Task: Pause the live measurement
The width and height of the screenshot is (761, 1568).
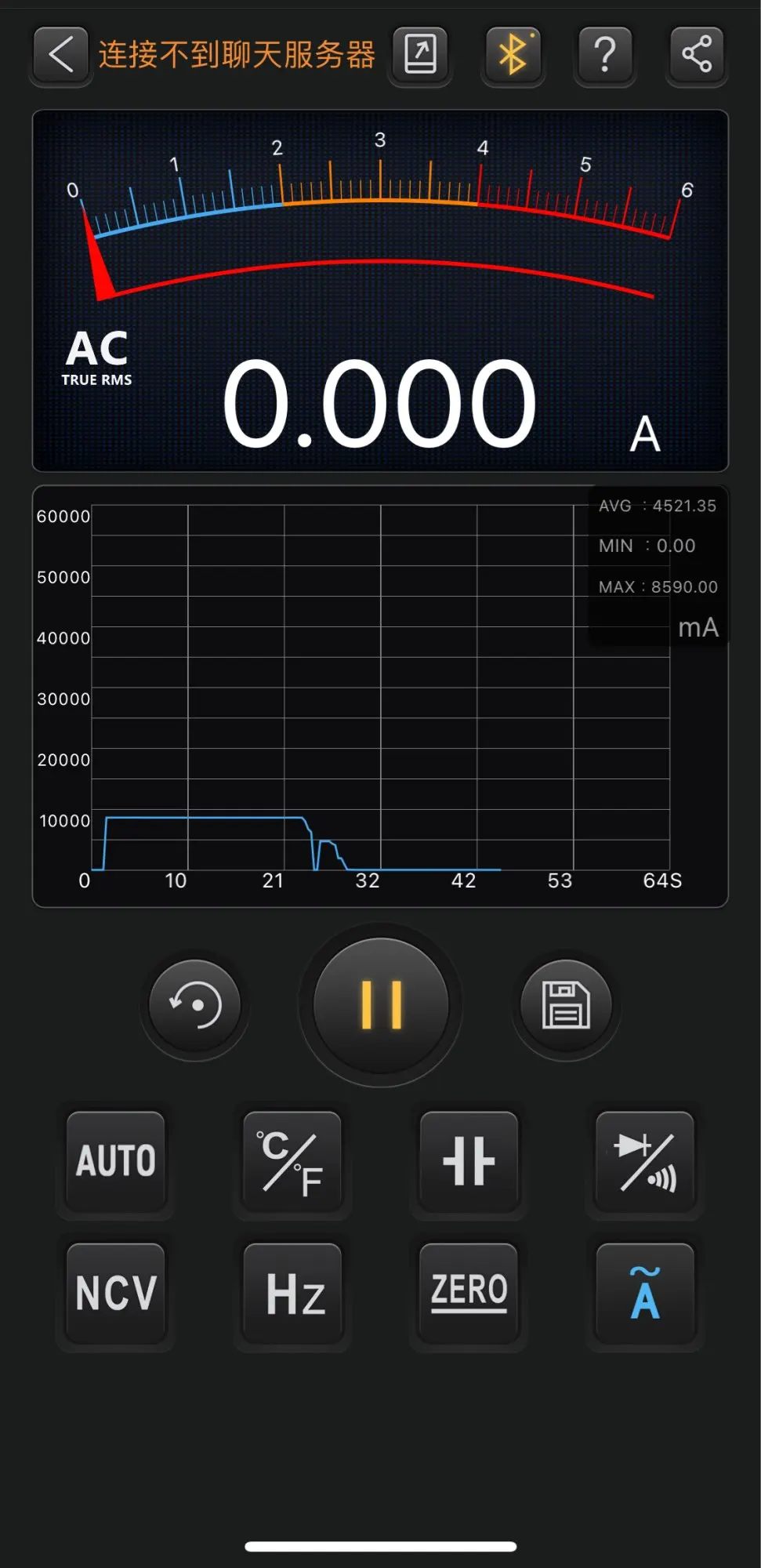Action: (381, 1005)
